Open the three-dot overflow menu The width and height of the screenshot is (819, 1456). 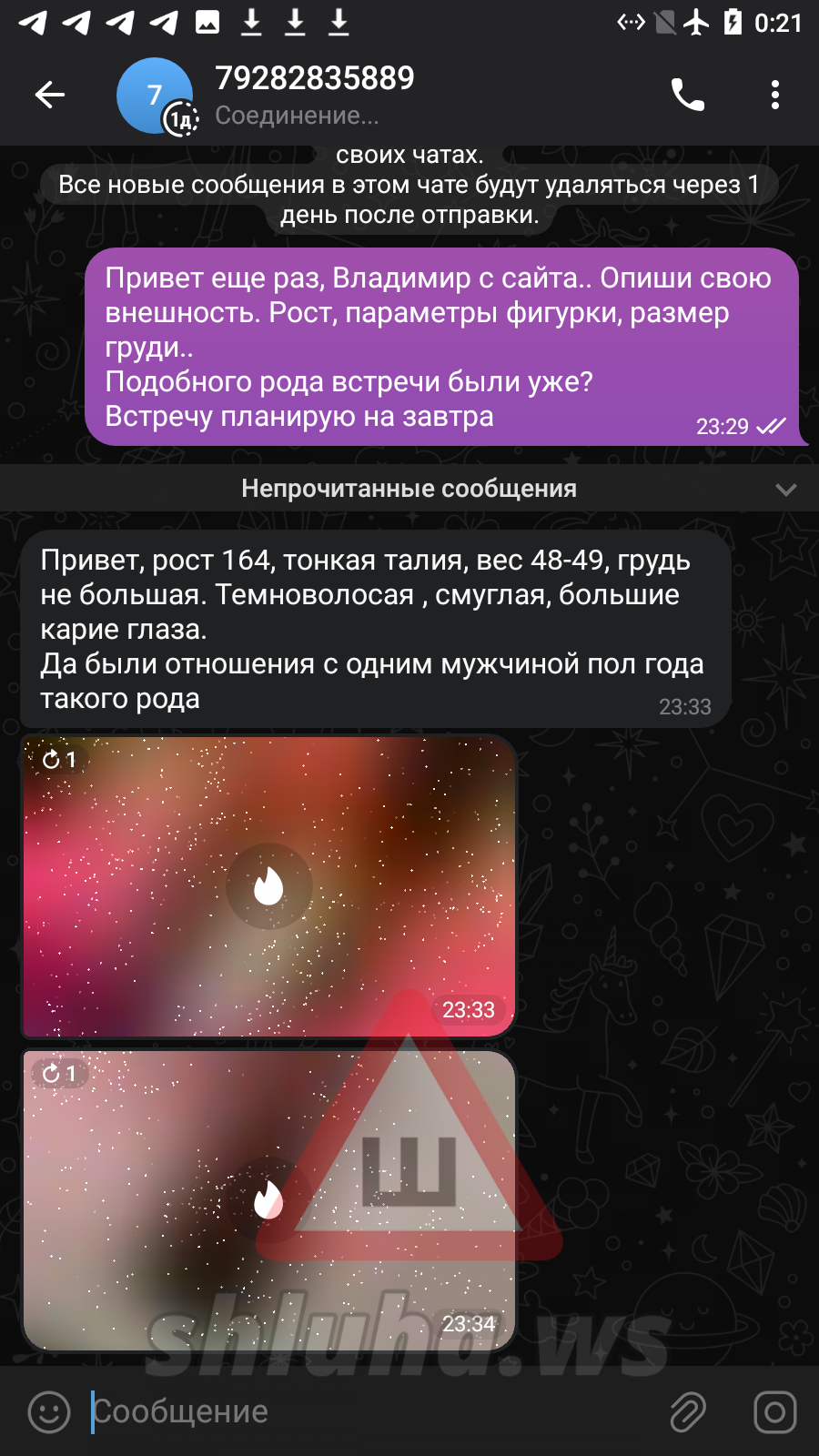774,95
